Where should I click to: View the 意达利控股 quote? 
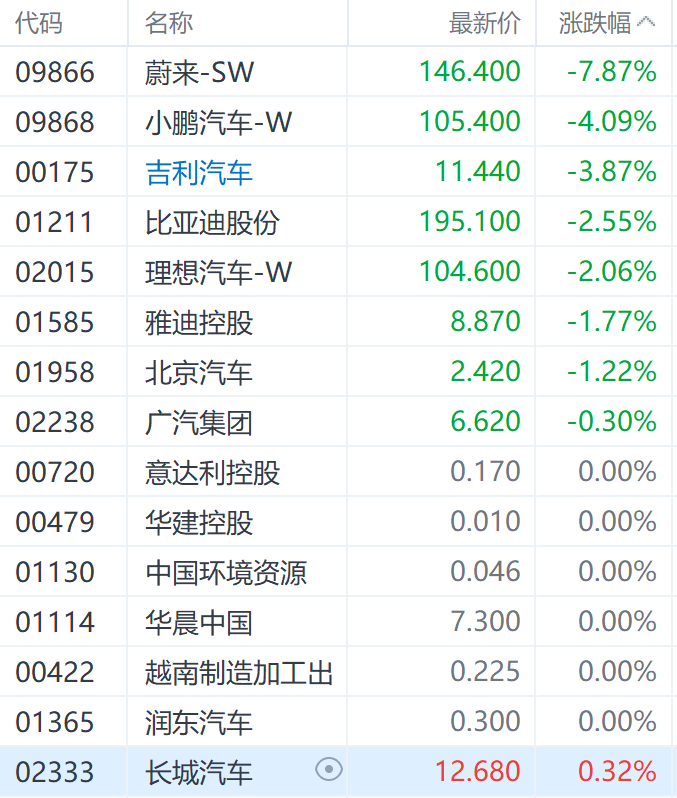point(212,472)
